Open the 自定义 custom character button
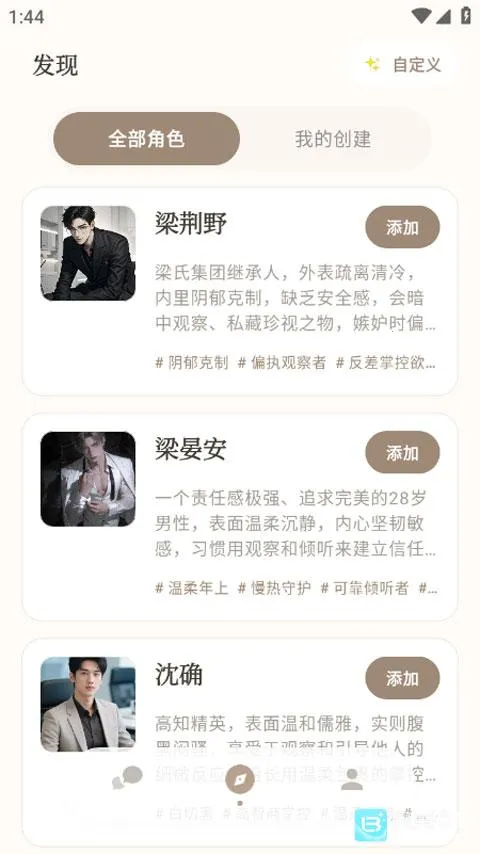Screen dimensions: 480x854 click(x=403, y=64)
